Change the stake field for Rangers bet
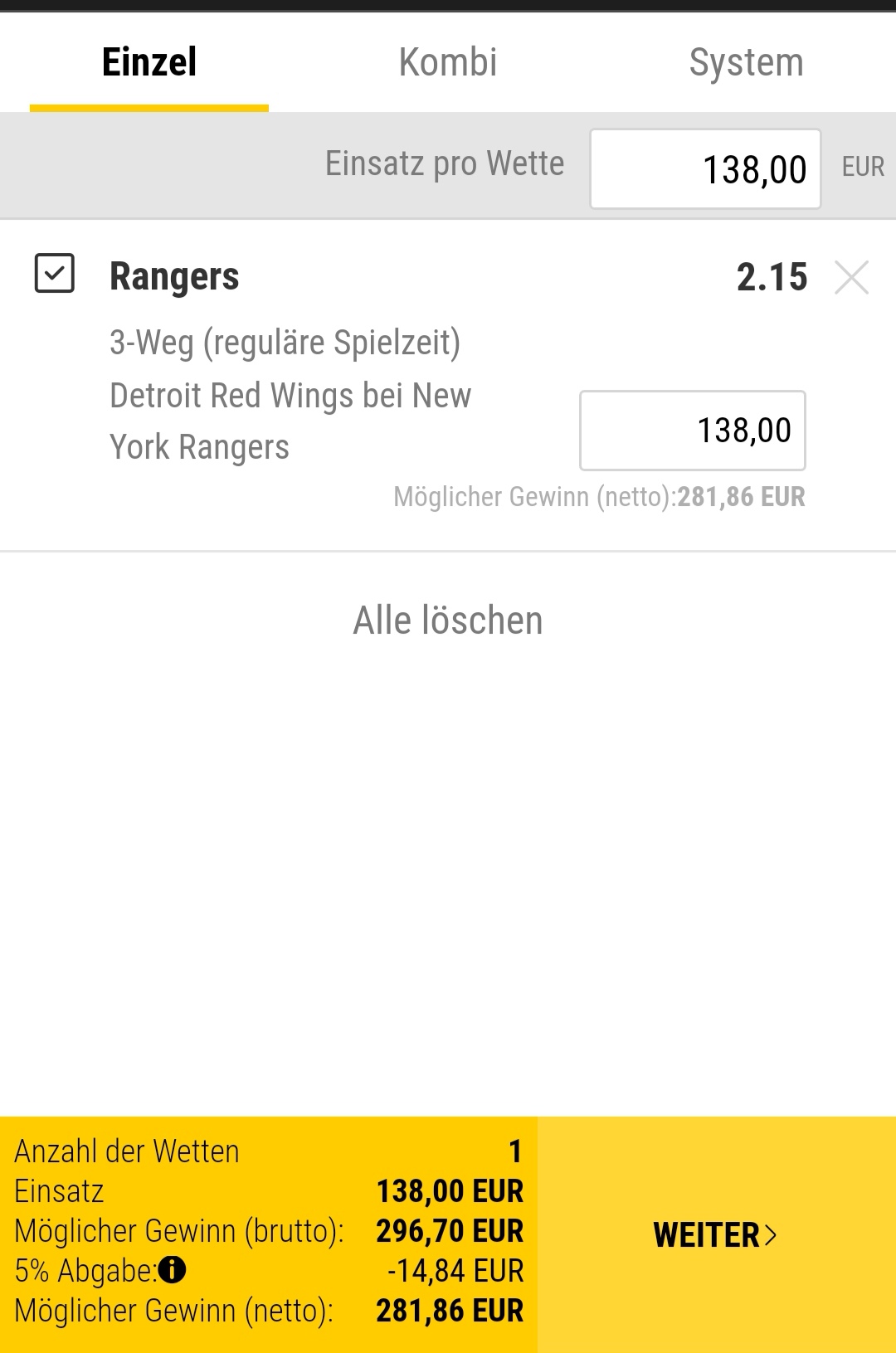Image resolution: width=896 pixels, height=1353 pixels. click(x=693, y=431)
